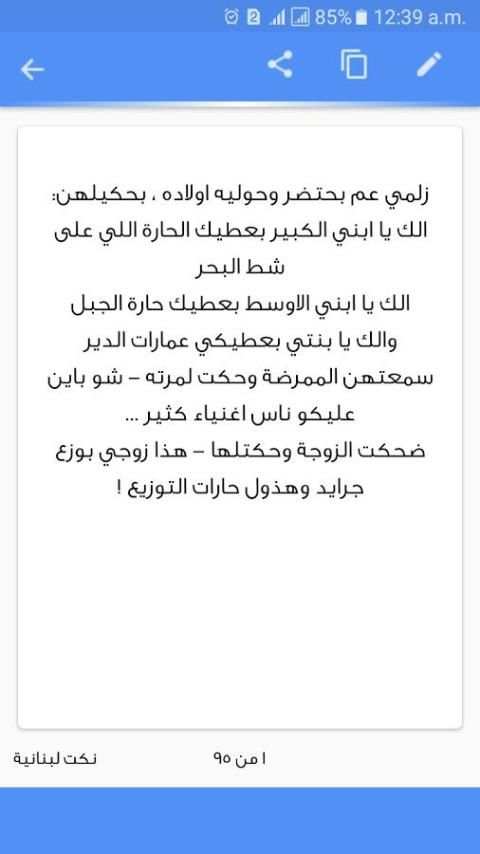The image size is (480, 854).
Task: Copy the joke text
Action: 354,65
